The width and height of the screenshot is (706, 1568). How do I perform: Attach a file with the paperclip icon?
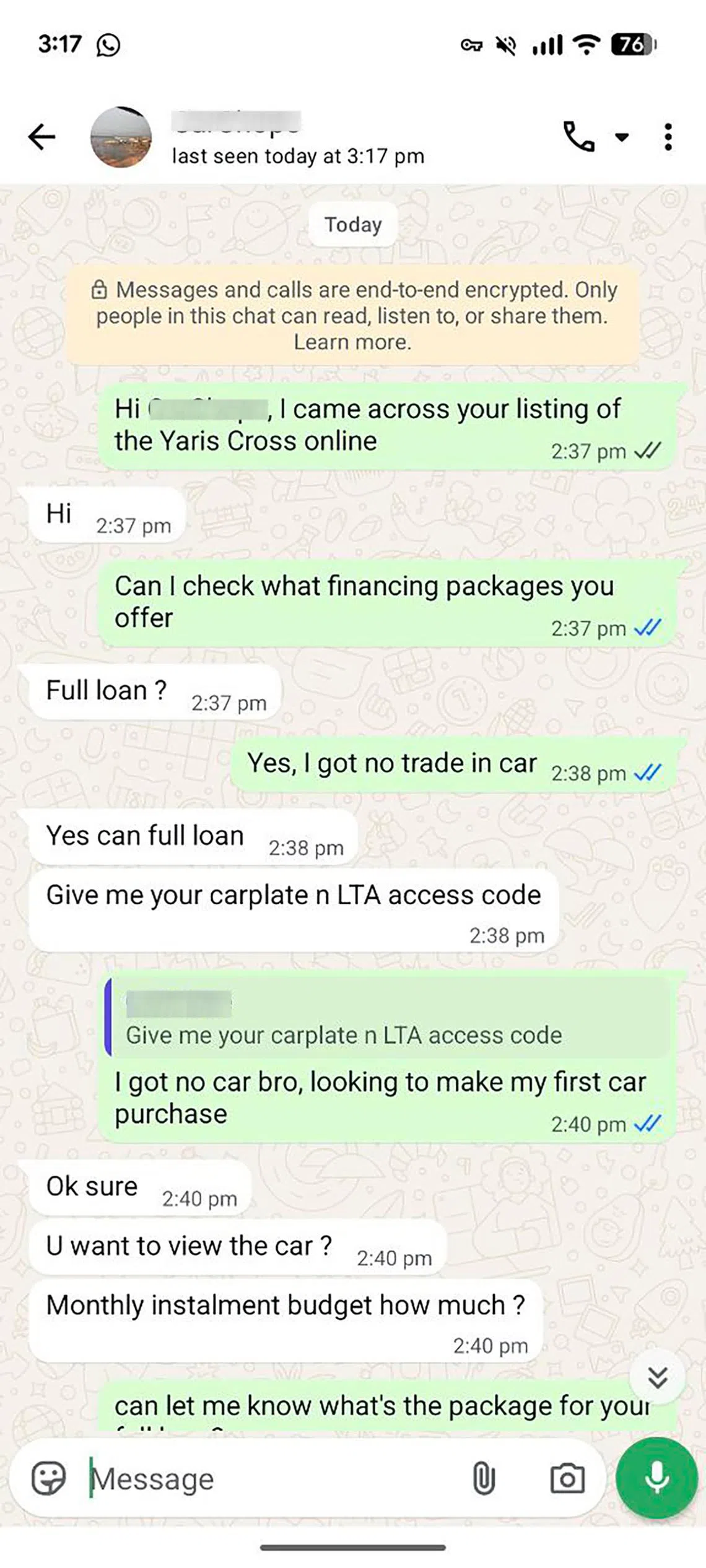click(x=484, y=1479)
